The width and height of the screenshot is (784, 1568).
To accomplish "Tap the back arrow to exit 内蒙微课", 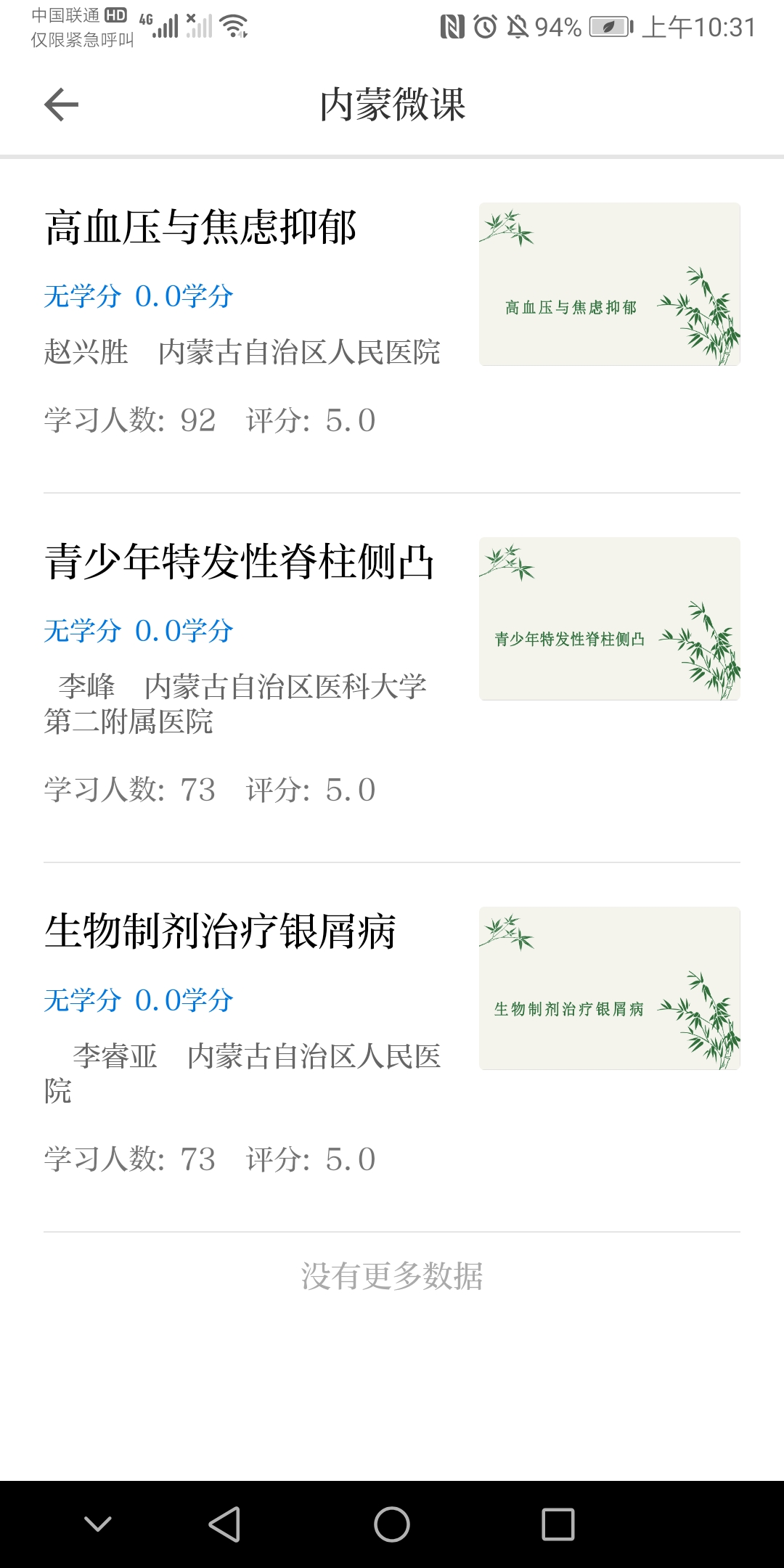I will tap(61, 105).
